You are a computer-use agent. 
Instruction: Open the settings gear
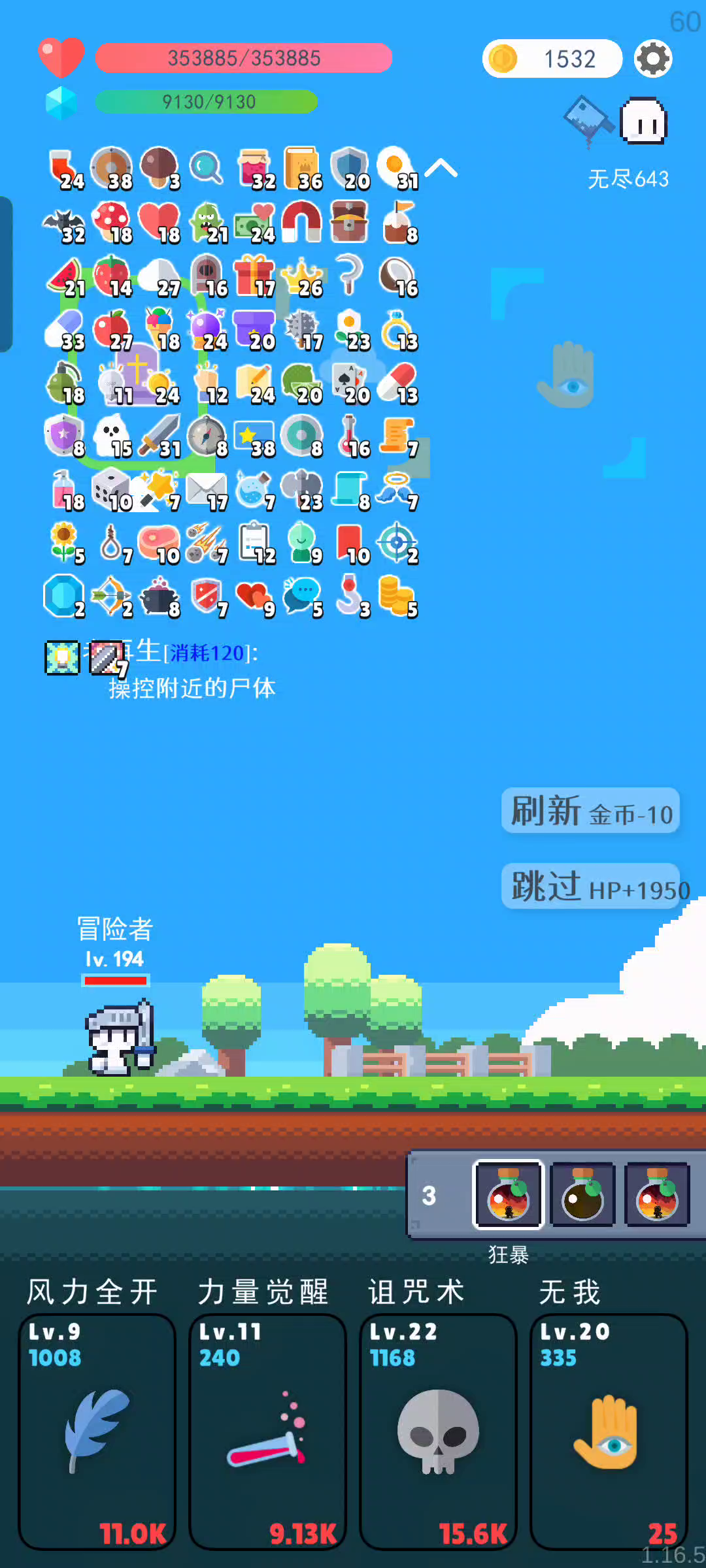(x=653, y=59)
